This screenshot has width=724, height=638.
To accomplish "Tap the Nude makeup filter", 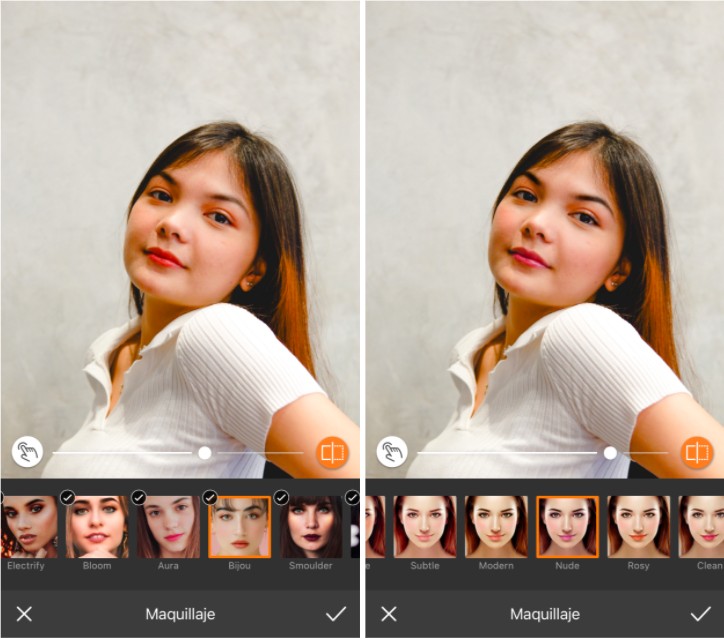I will click(567, 527).
